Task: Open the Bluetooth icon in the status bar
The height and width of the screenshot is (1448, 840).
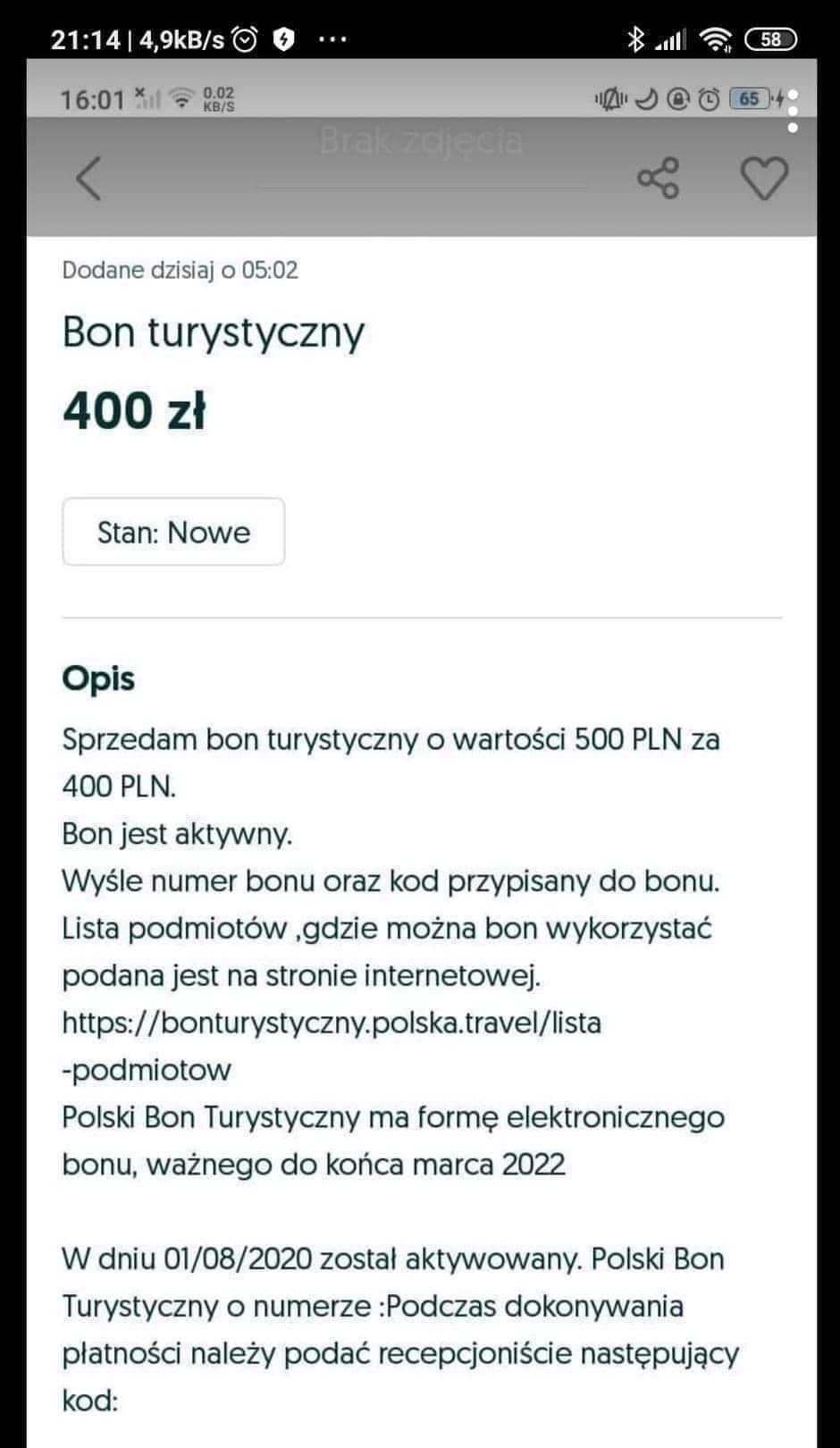Action: pyautogui.click(x=636, y=38)
